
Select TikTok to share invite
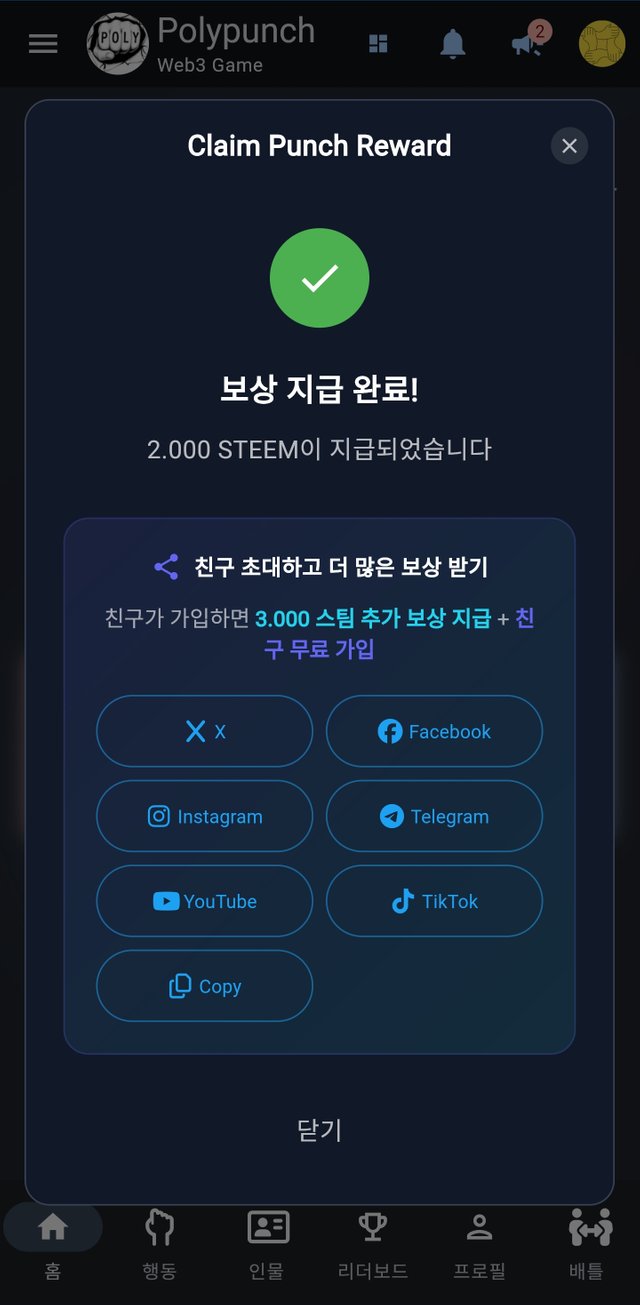[434, 901]
